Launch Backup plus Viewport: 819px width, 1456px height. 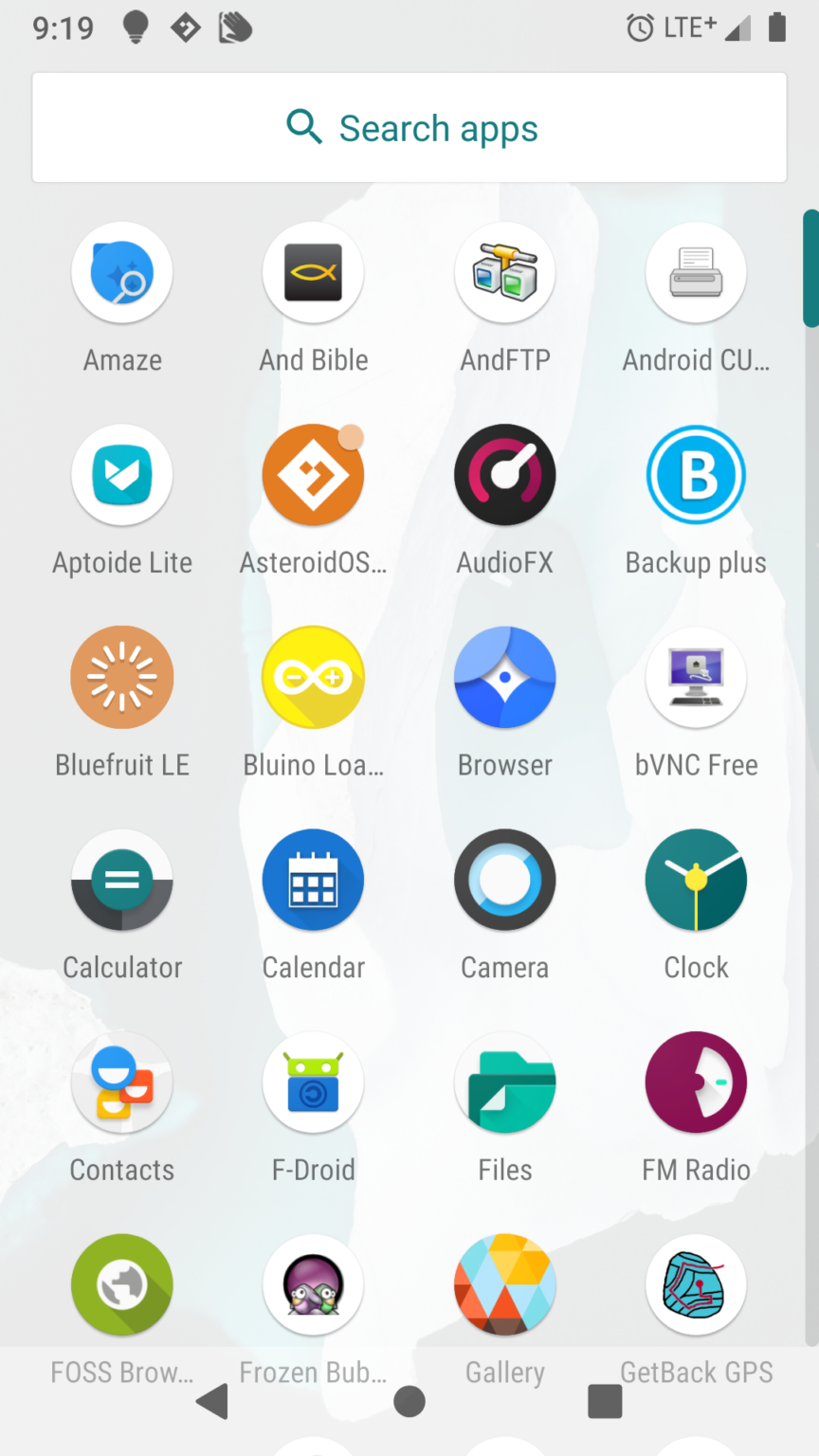tap(697, 475)
